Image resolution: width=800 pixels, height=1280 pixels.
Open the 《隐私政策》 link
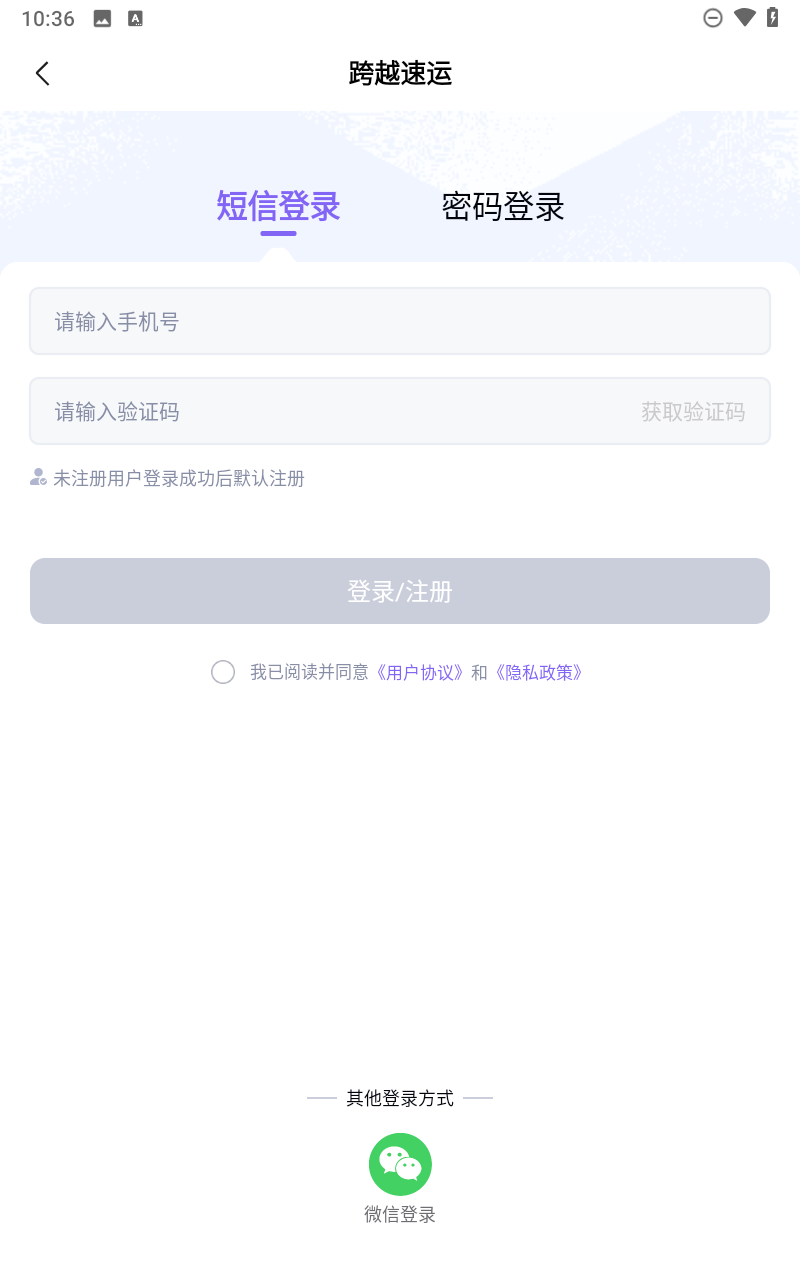pyautogui.click(x=538, y=672)
